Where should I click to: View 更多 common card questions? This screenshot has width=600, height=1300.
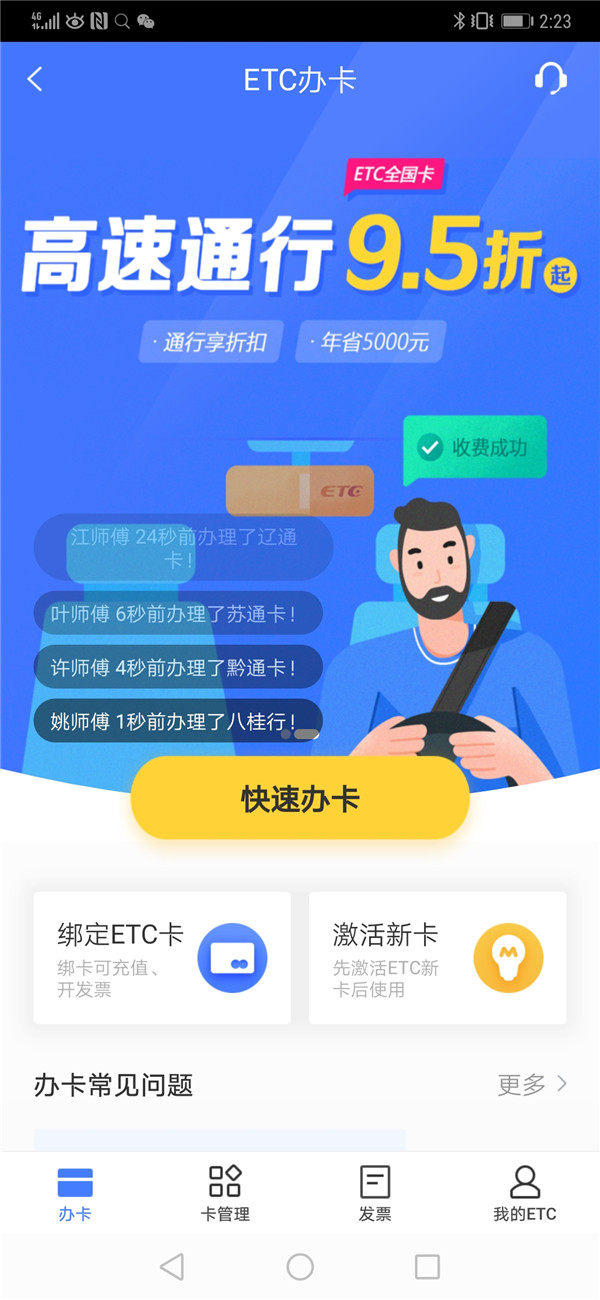[x=532, y=1084]
